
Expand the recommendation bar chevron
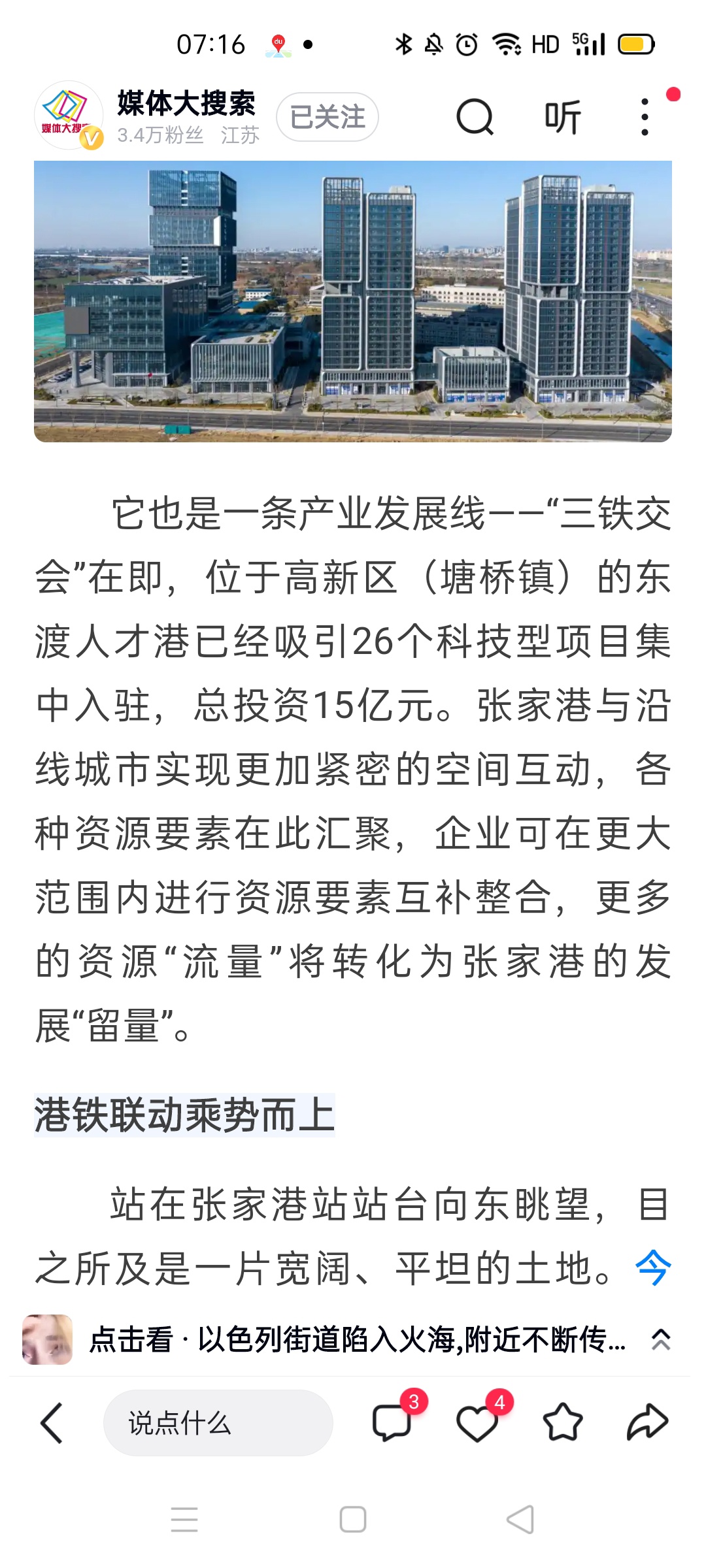coord(661,1339)
